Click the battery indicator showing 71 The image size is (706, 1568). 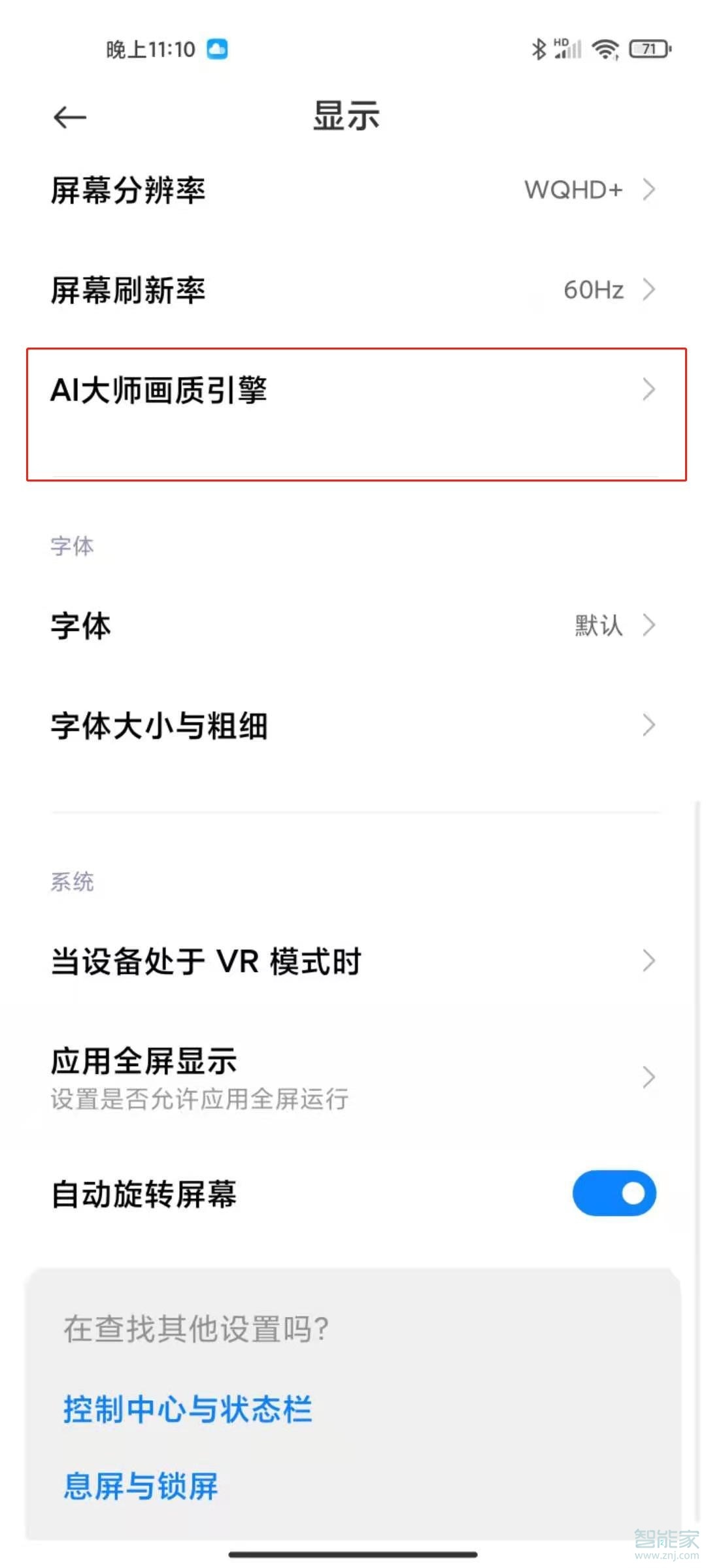coord(648,49)
